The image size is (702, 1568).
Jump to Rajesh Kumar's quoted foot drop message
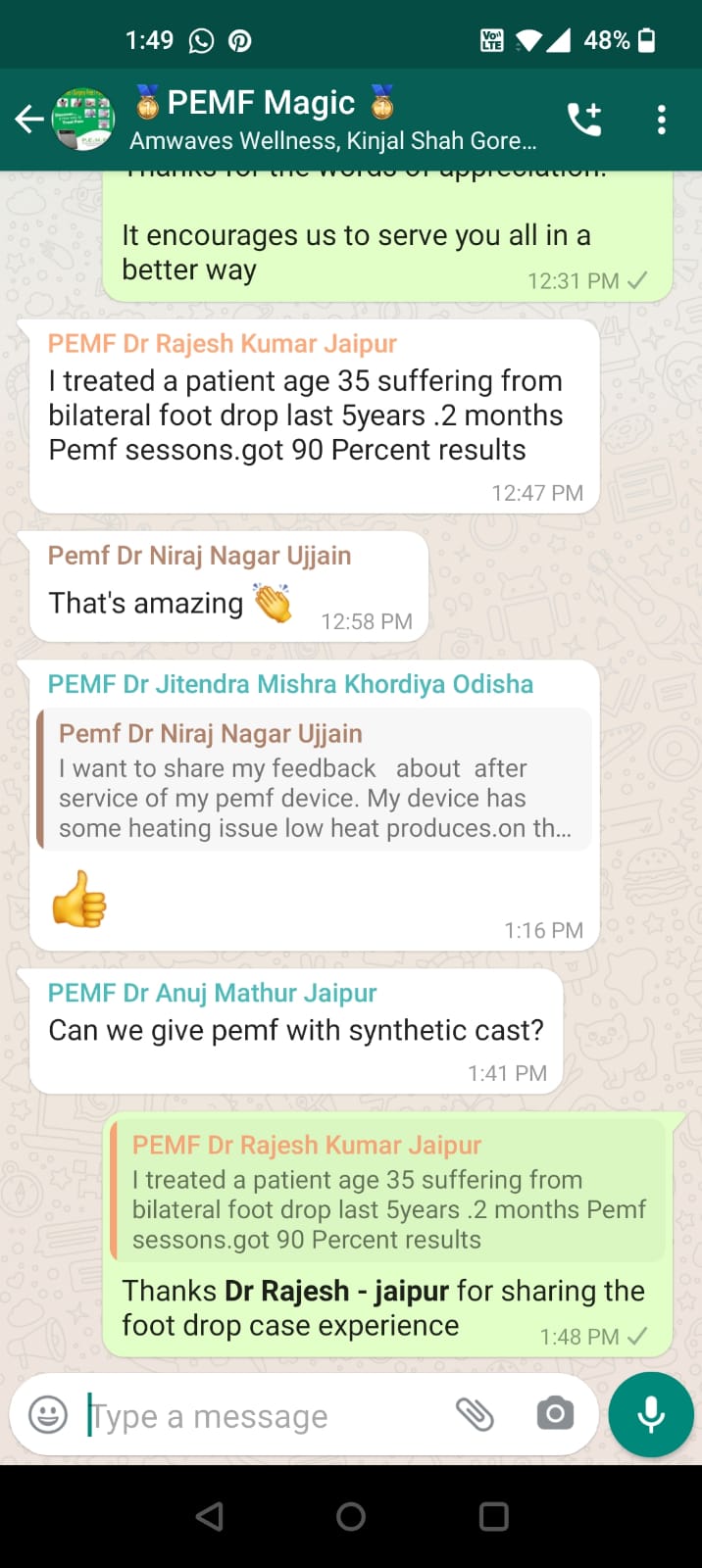(x=387, y=1192)
